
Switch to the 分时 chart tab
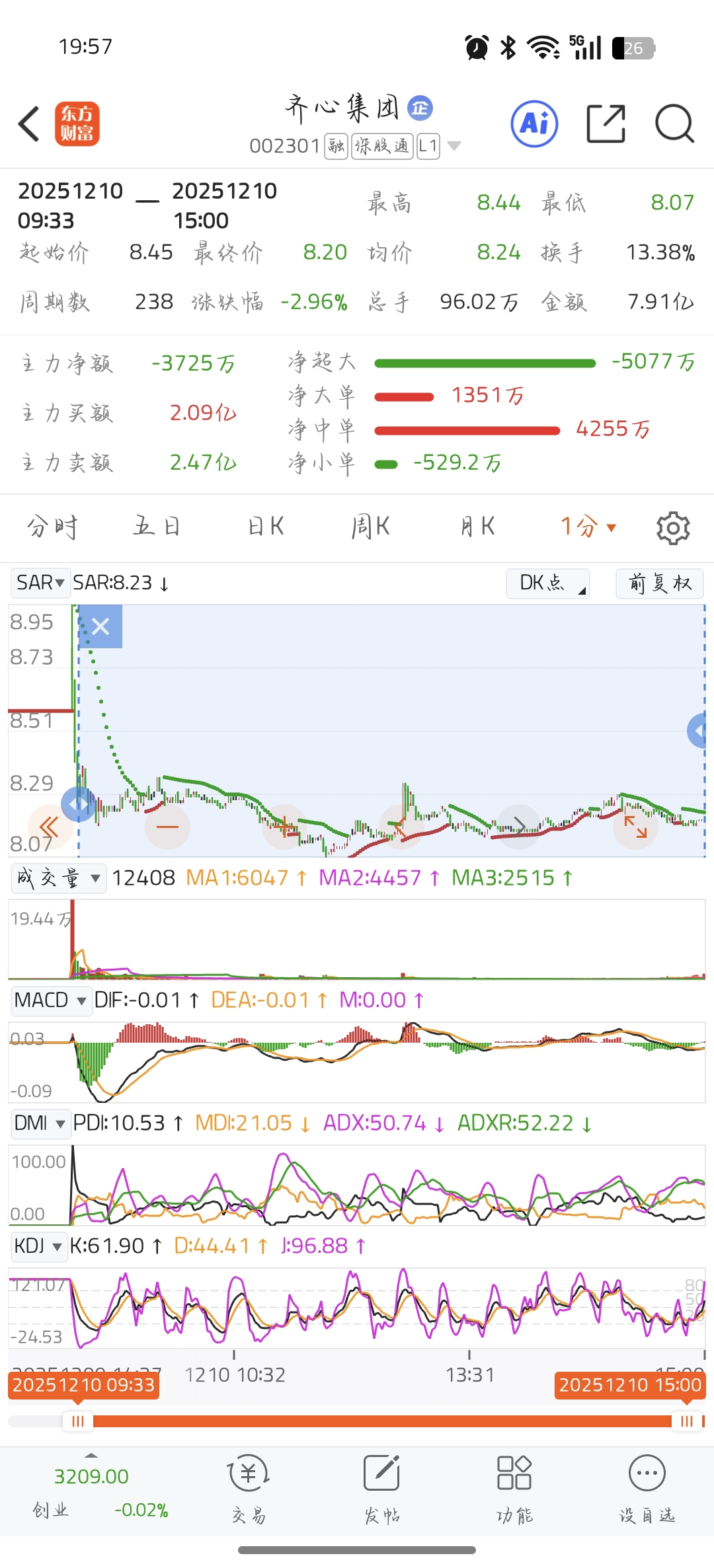click(x=52, y=527)
